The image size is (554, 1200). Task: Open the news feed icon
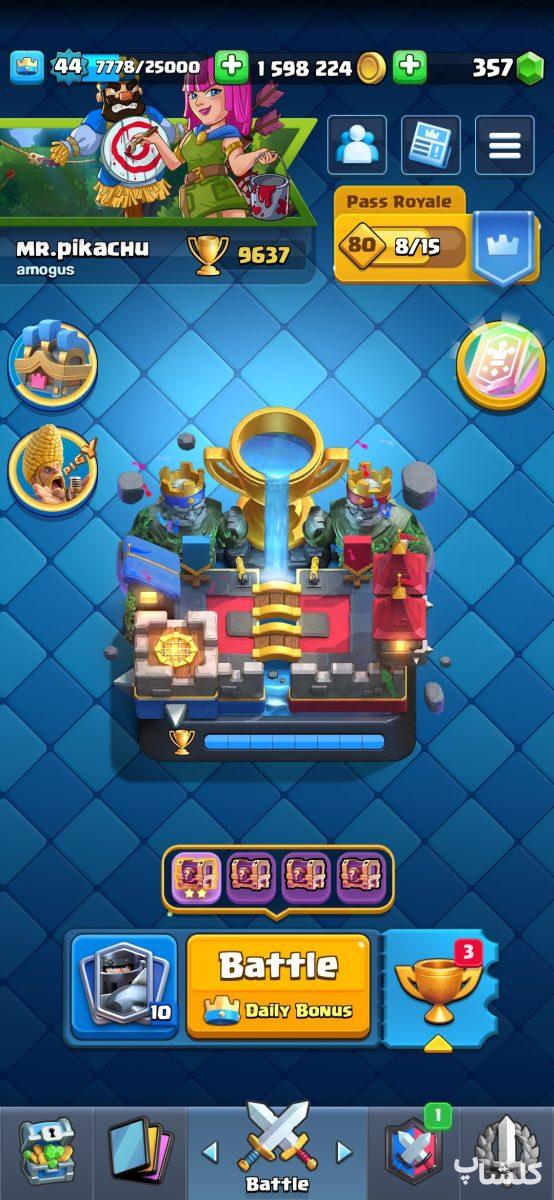coord(430,145)
